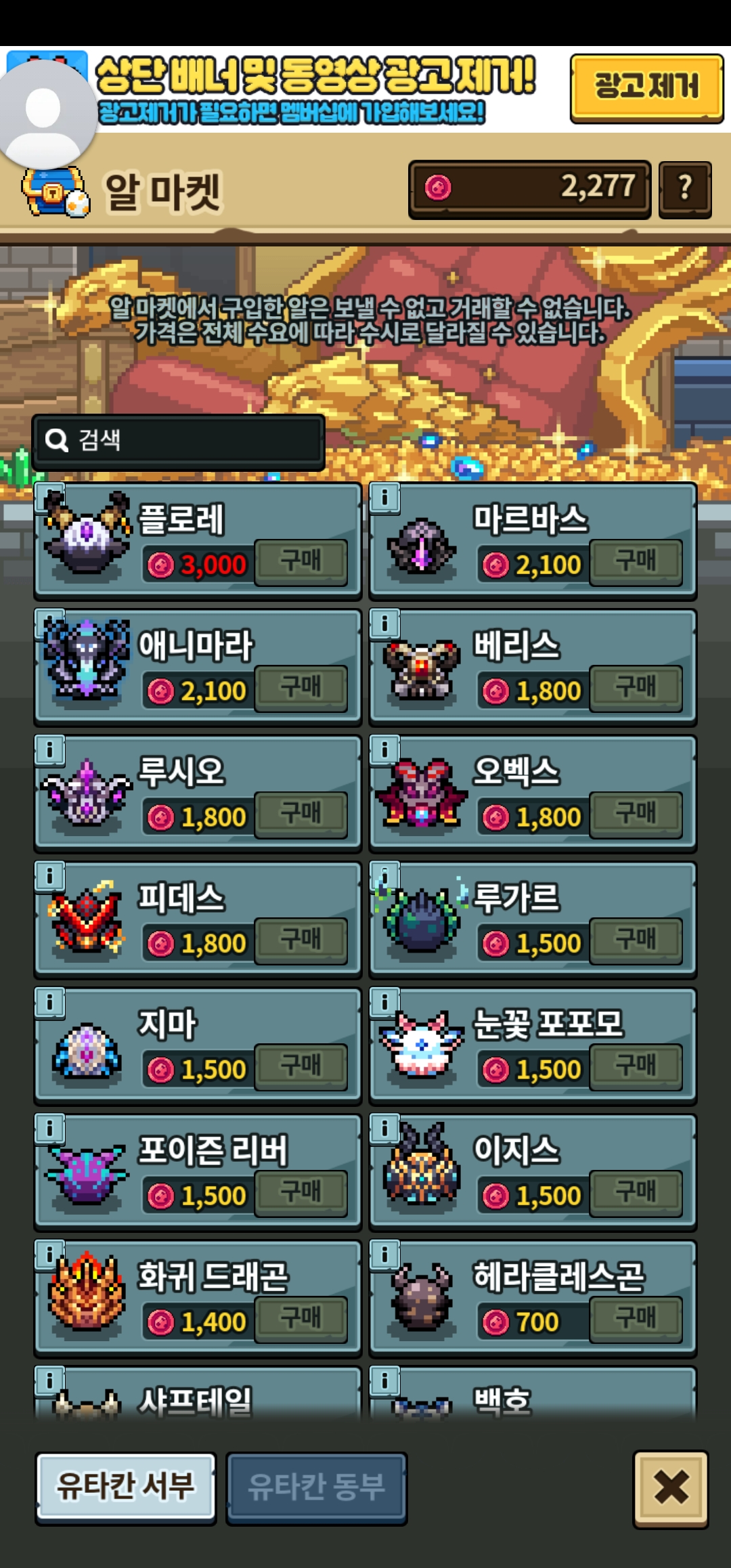Open the question mark help button
This screenshot has width=731, height=1568.
pyautogui.click(x=685, y=188)
